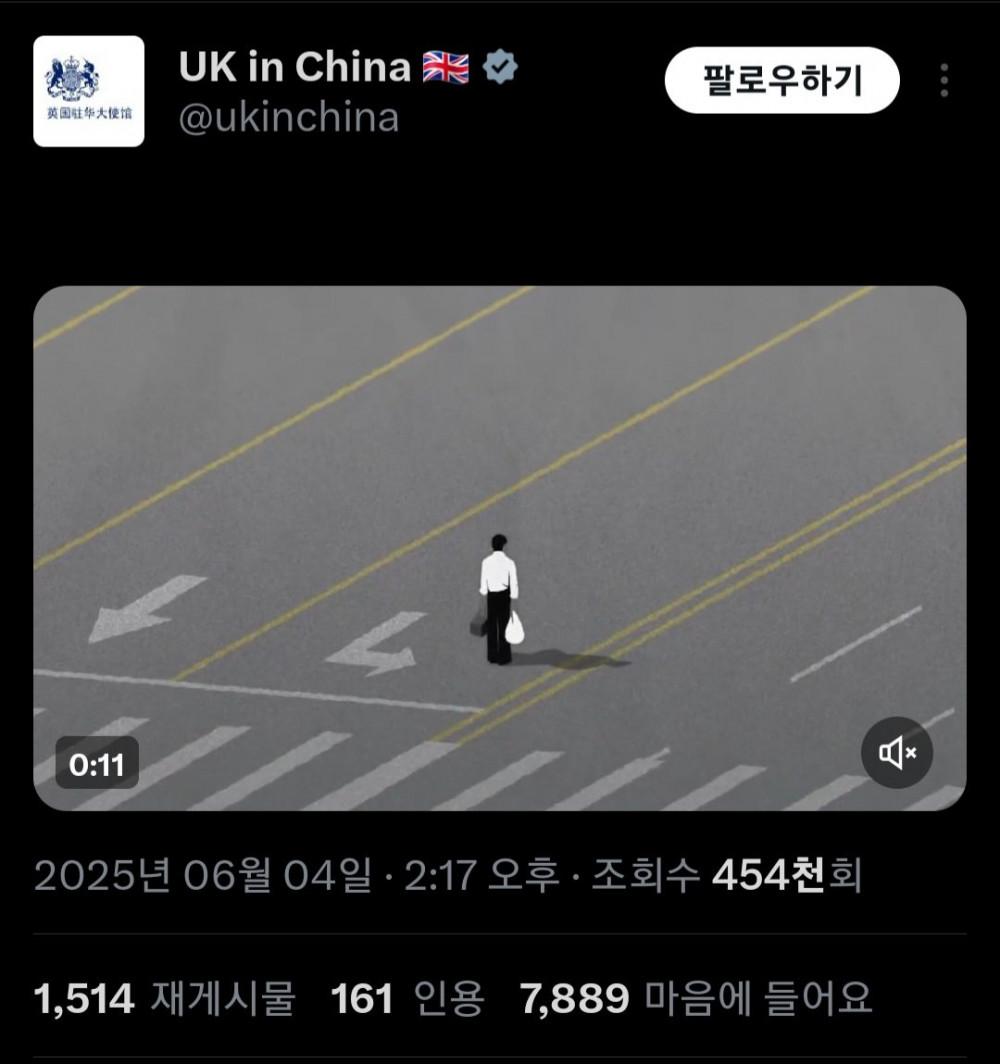Open the UK in China account name
Viewport: 1000px width, 1064px height.
point(294,66)
